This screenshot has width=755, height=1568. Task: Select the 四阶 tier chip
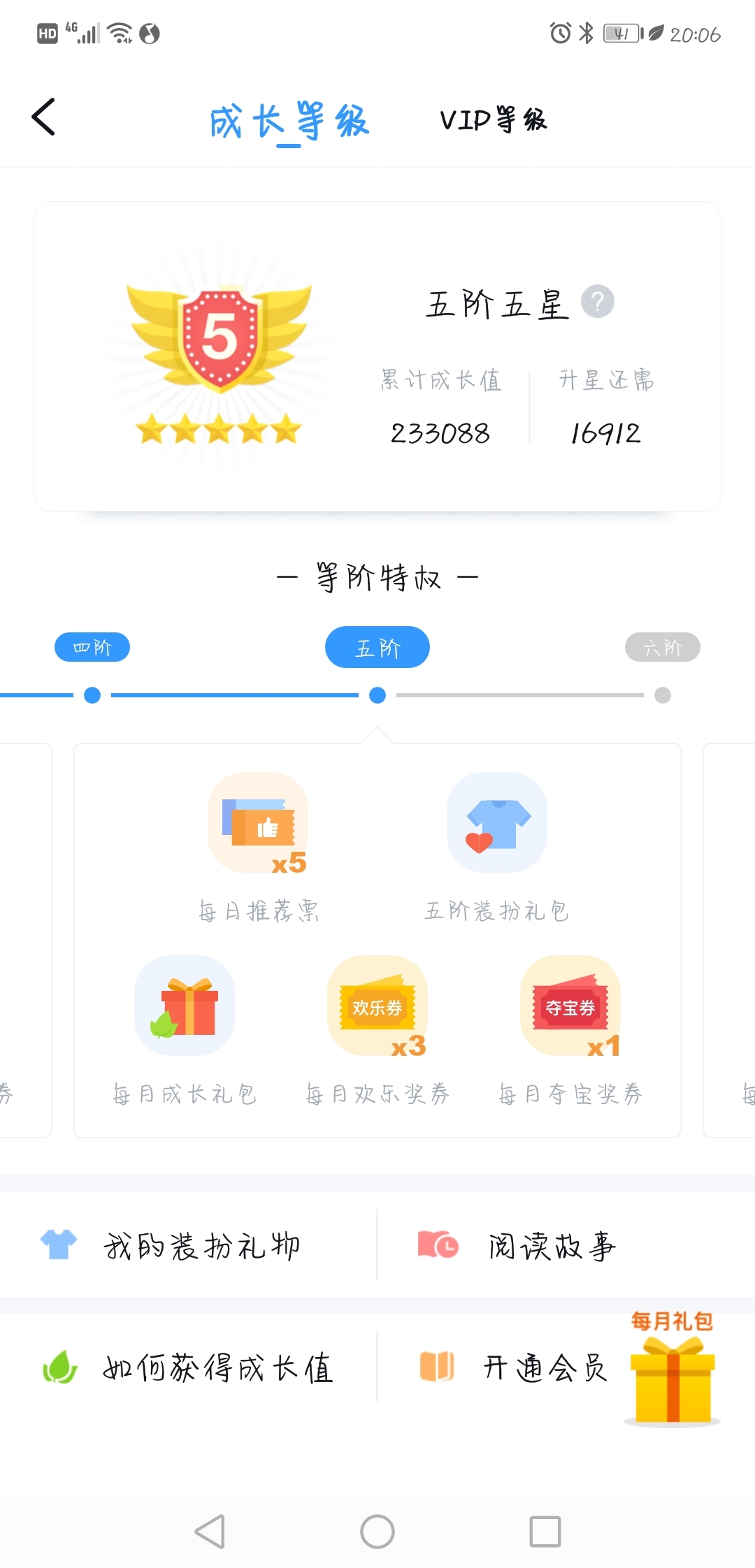coord(92,647)
